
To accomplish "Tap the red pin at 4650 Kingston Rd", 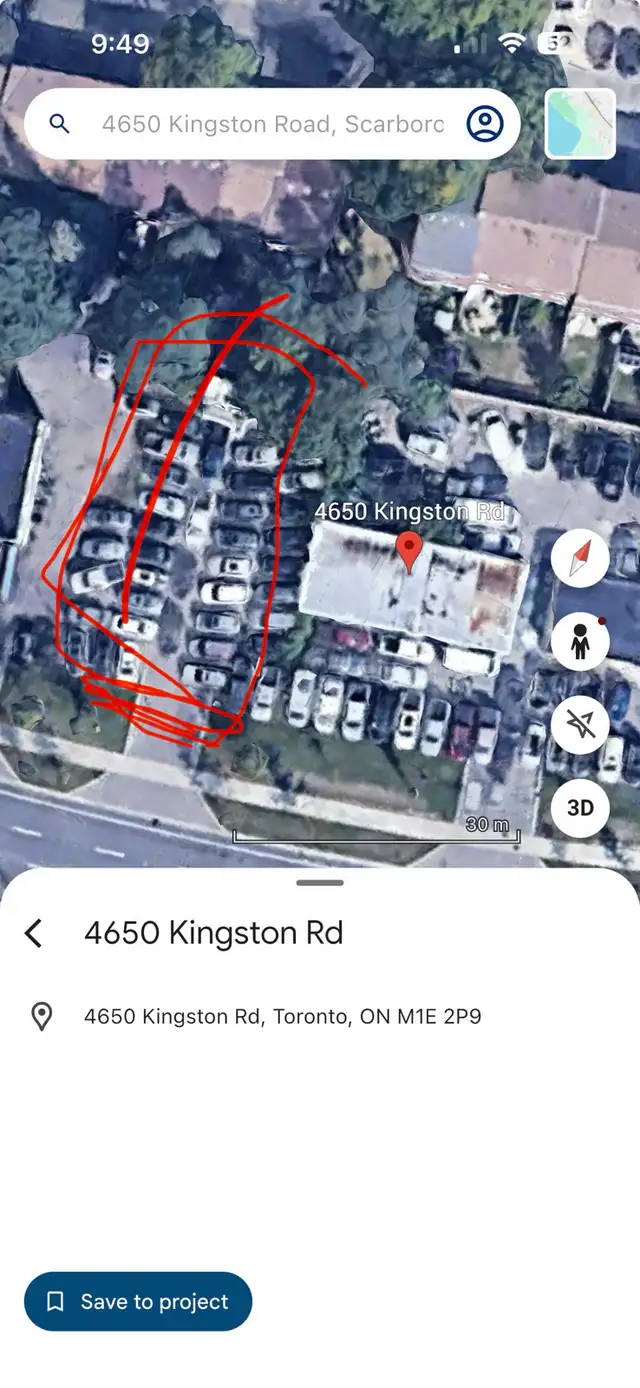I will [409, 551].
